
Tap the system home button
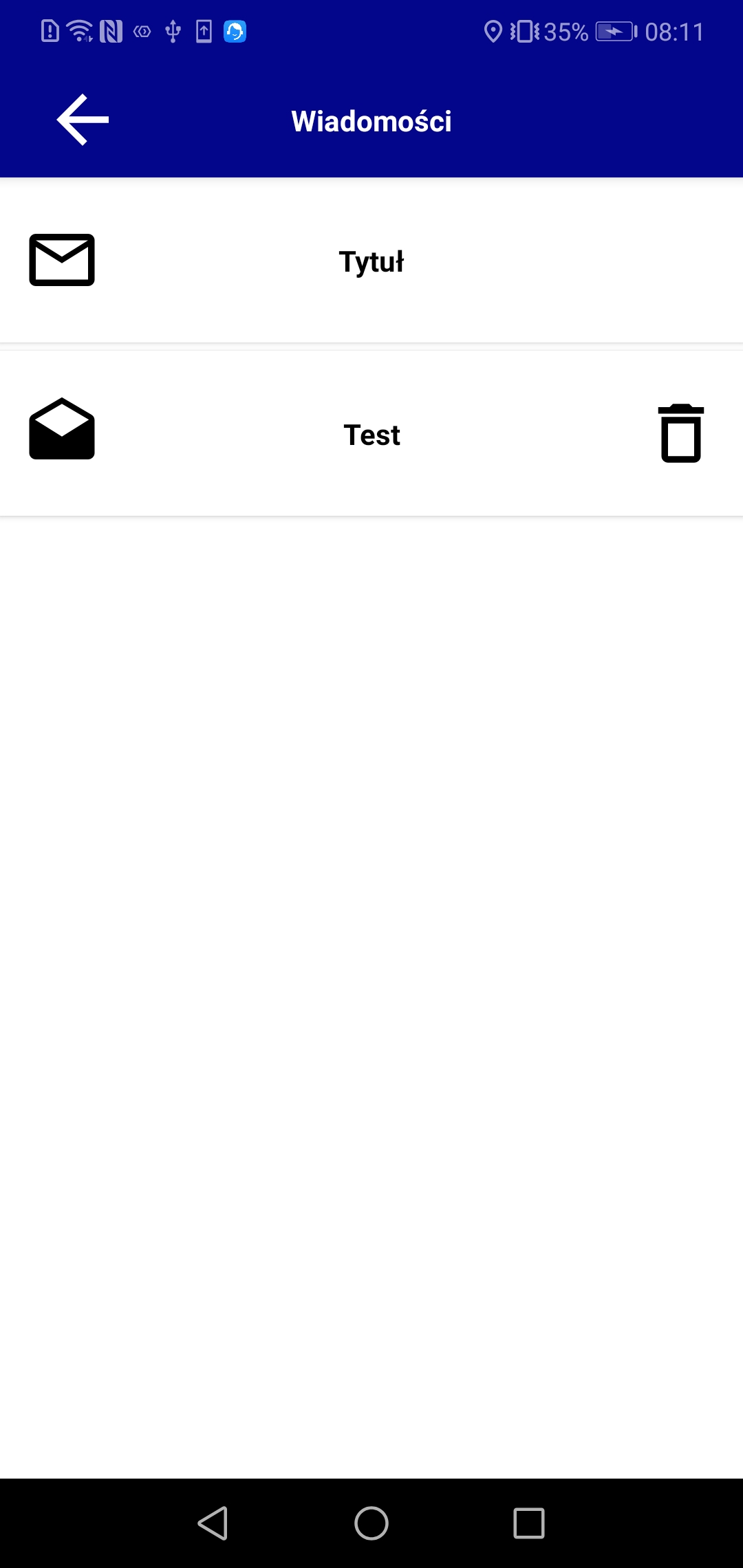click(x=371, y=1523)
